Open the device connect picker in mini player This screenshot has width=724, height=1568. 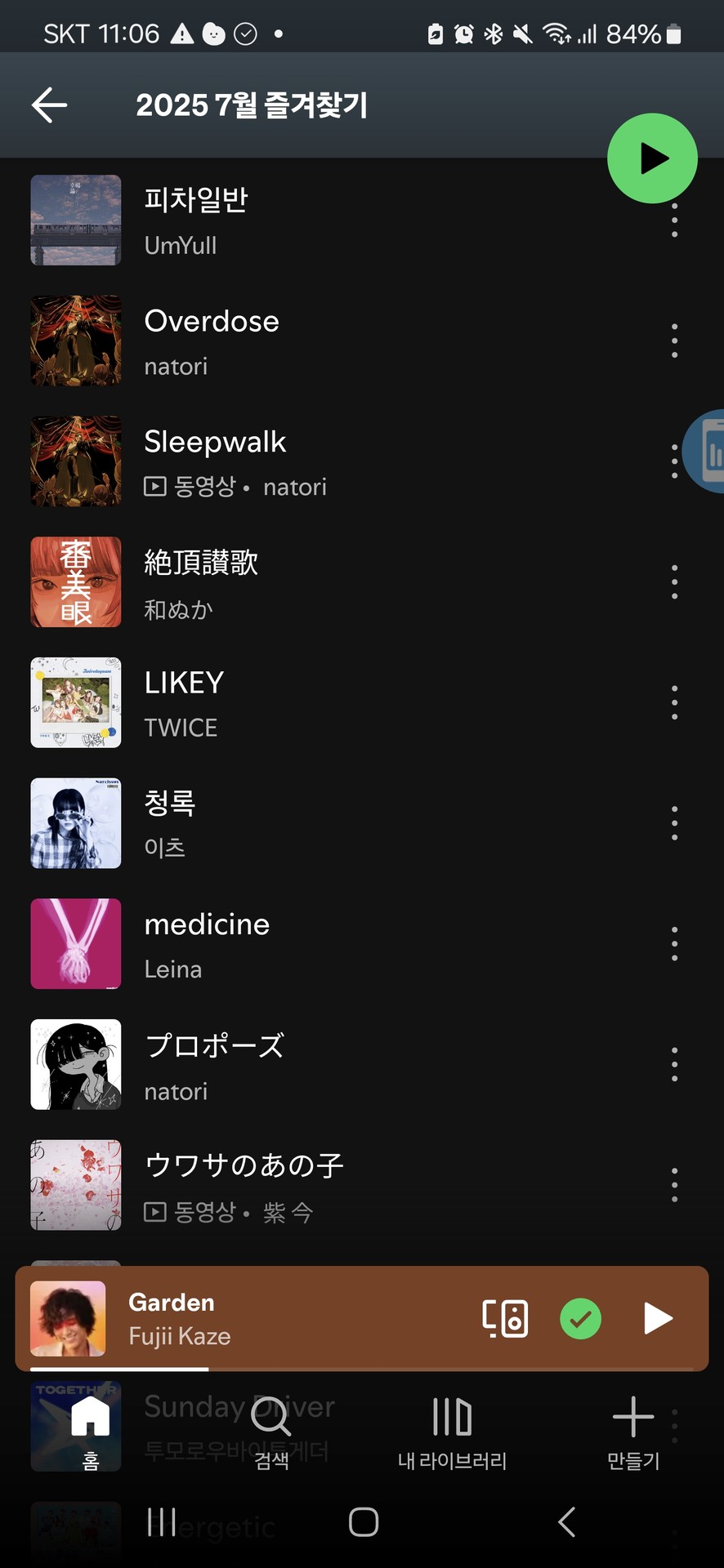click(x=505, y=1318)
